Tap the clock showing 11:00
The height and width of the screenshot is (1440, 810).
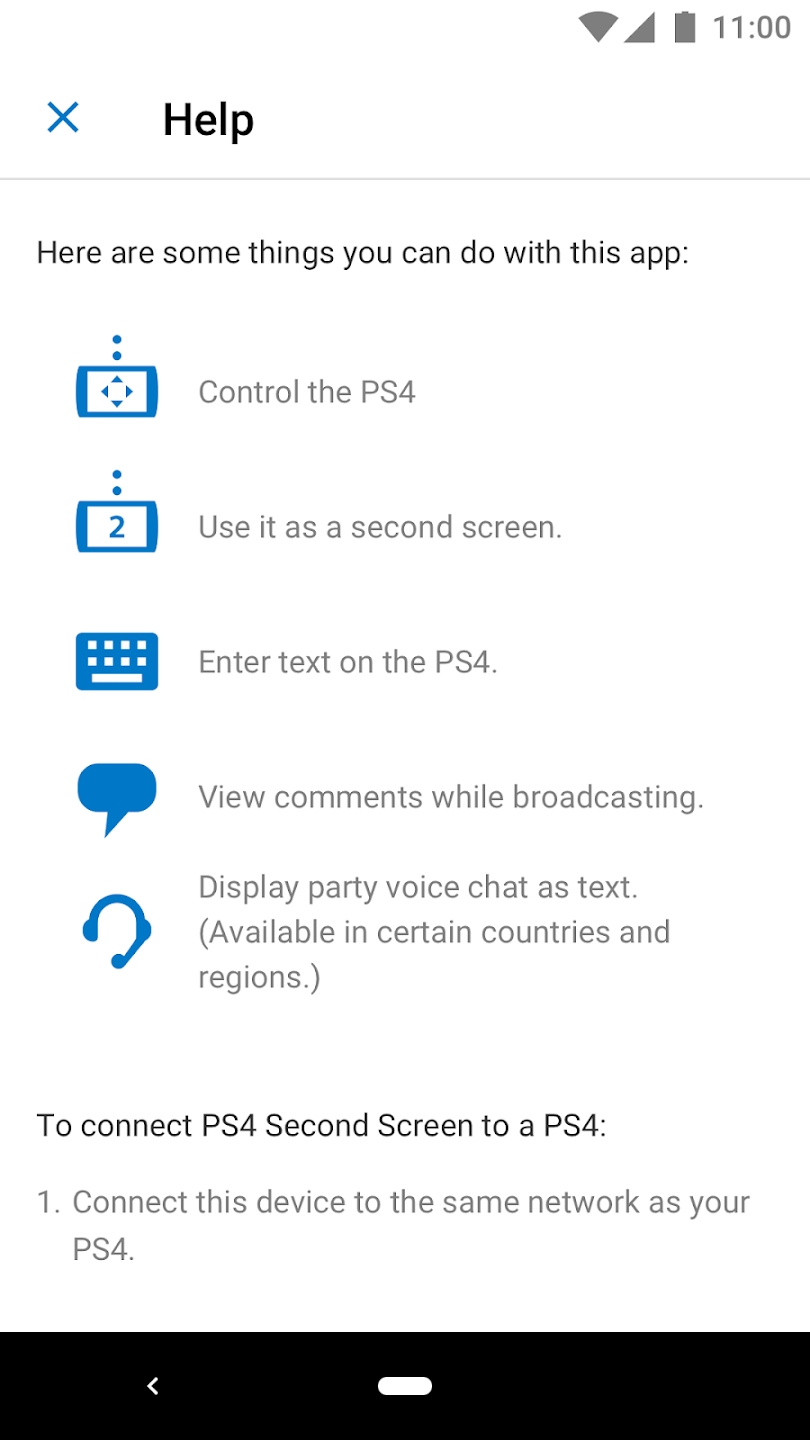(x=753, y=26)
